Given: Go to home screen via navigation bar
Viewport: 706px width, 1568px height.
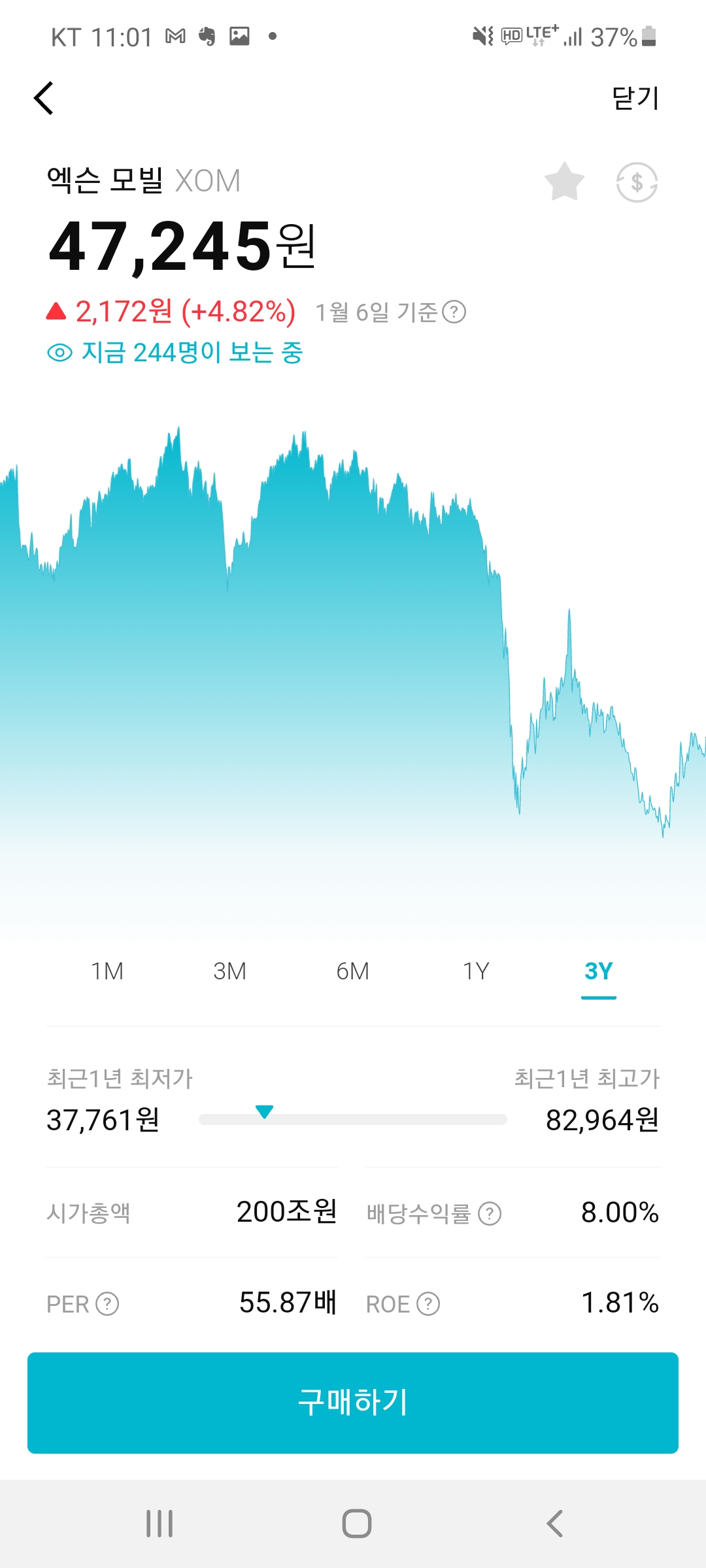Looking at the screenshot, I should click(x=357, y=1524).
